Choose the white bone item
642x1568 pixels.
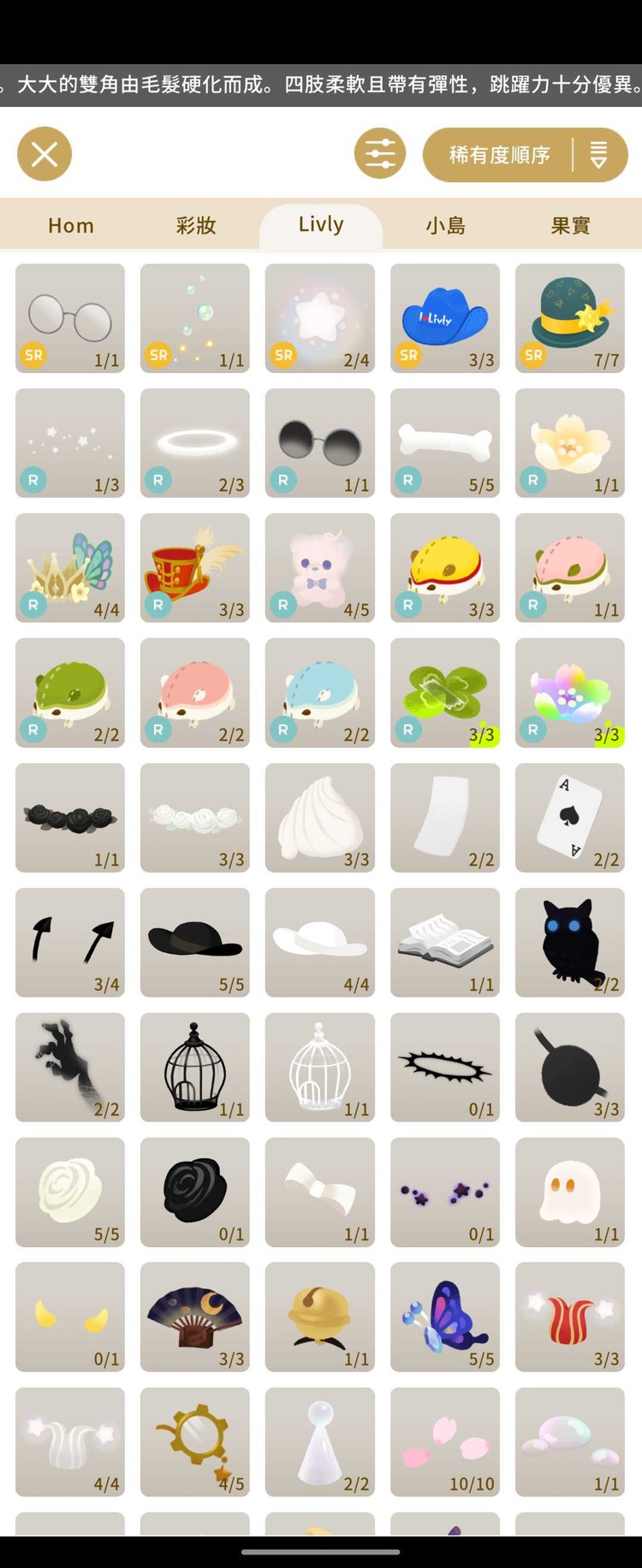445,443
